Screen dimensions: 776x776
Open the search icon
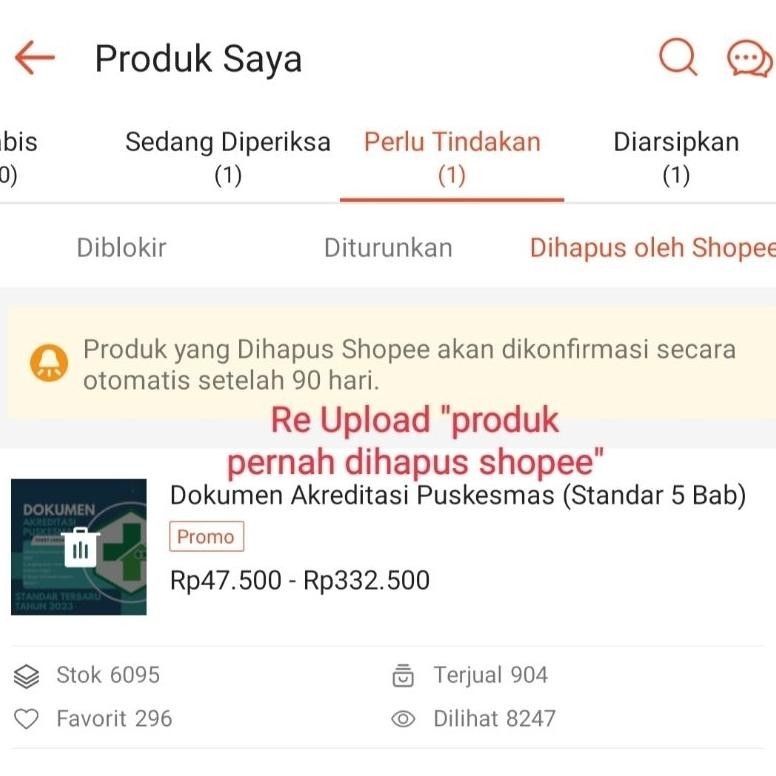677,57
